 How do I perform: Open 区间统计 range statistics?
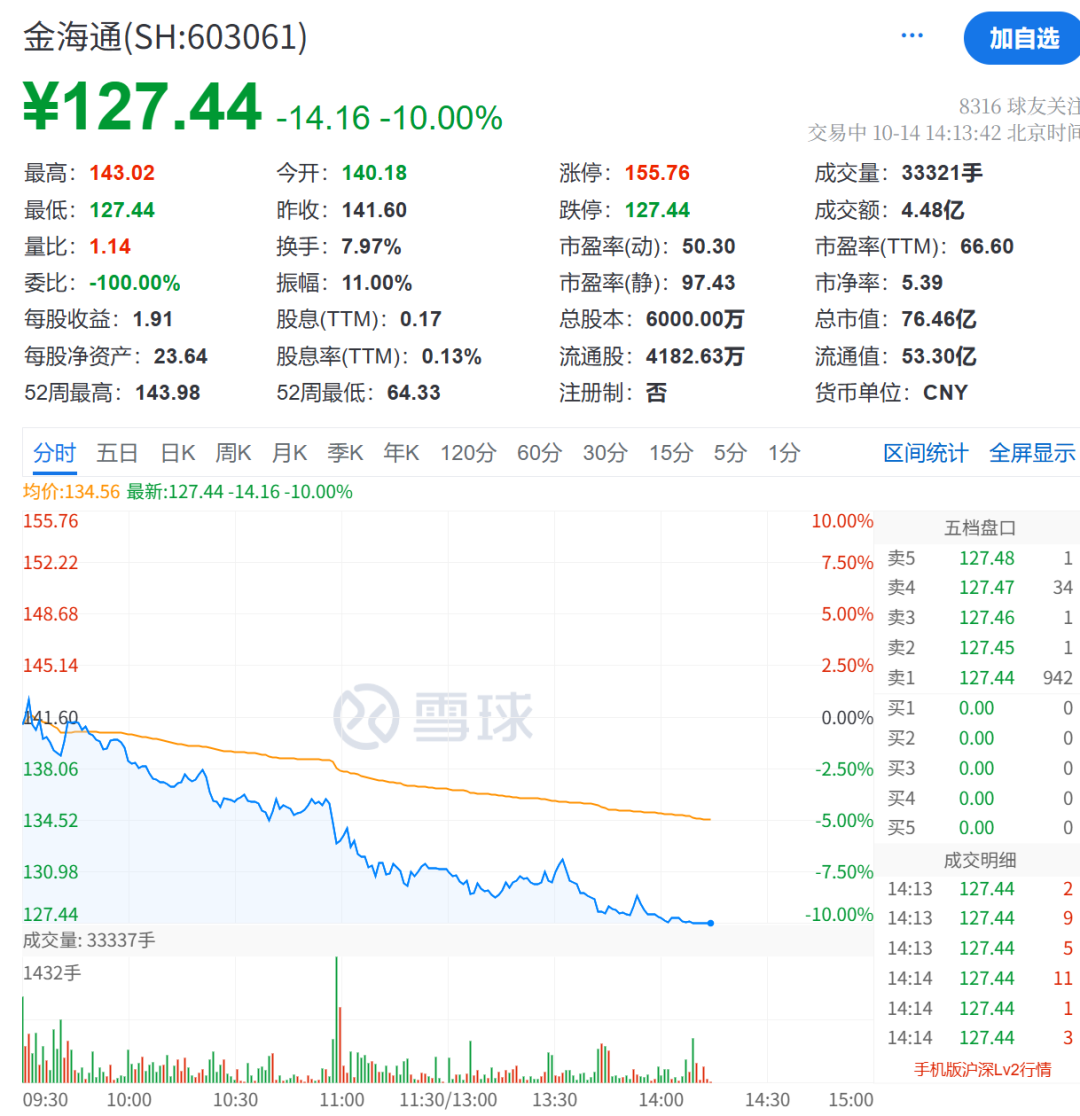coord(926,453)
